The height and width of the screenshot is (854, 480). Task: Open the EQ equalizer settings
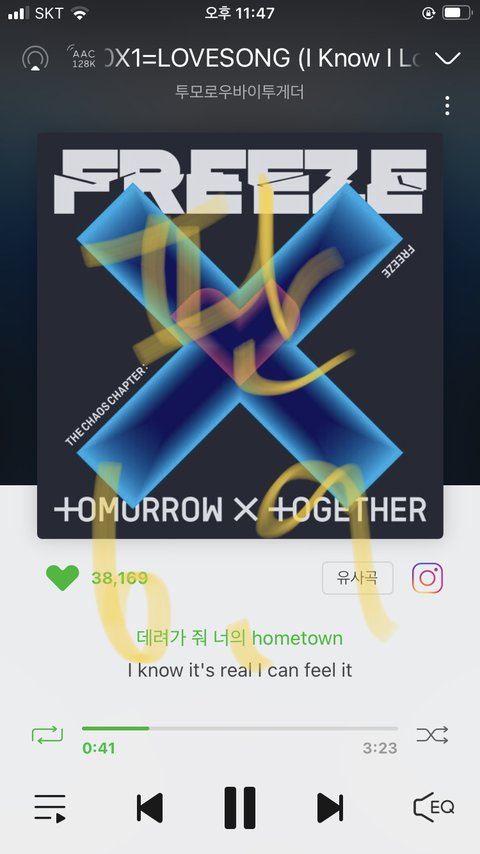click(434, 807)
